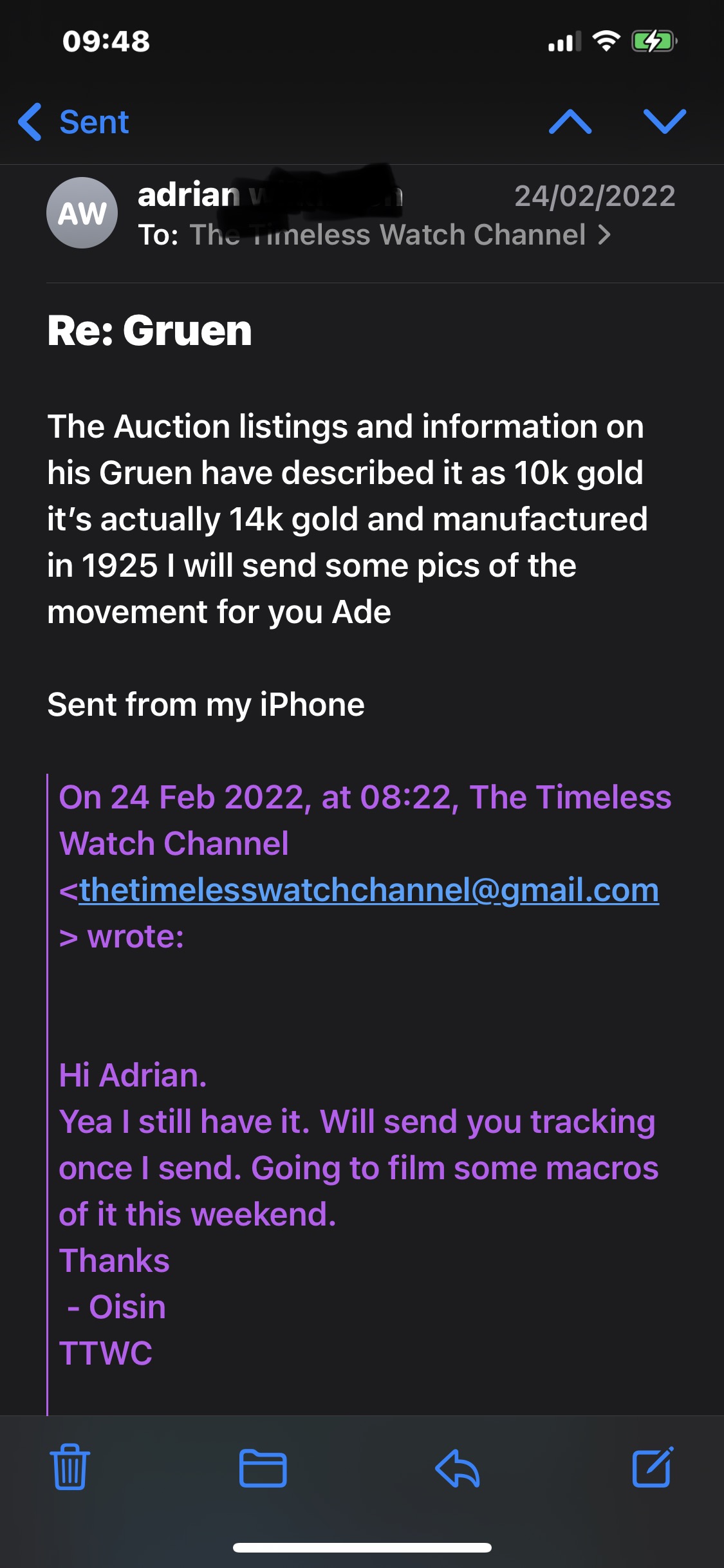Open the thetimelesswatchchannel@gmail.com email link
Image resolution: width=724 pixels, height=1568 pixels.
368,890
